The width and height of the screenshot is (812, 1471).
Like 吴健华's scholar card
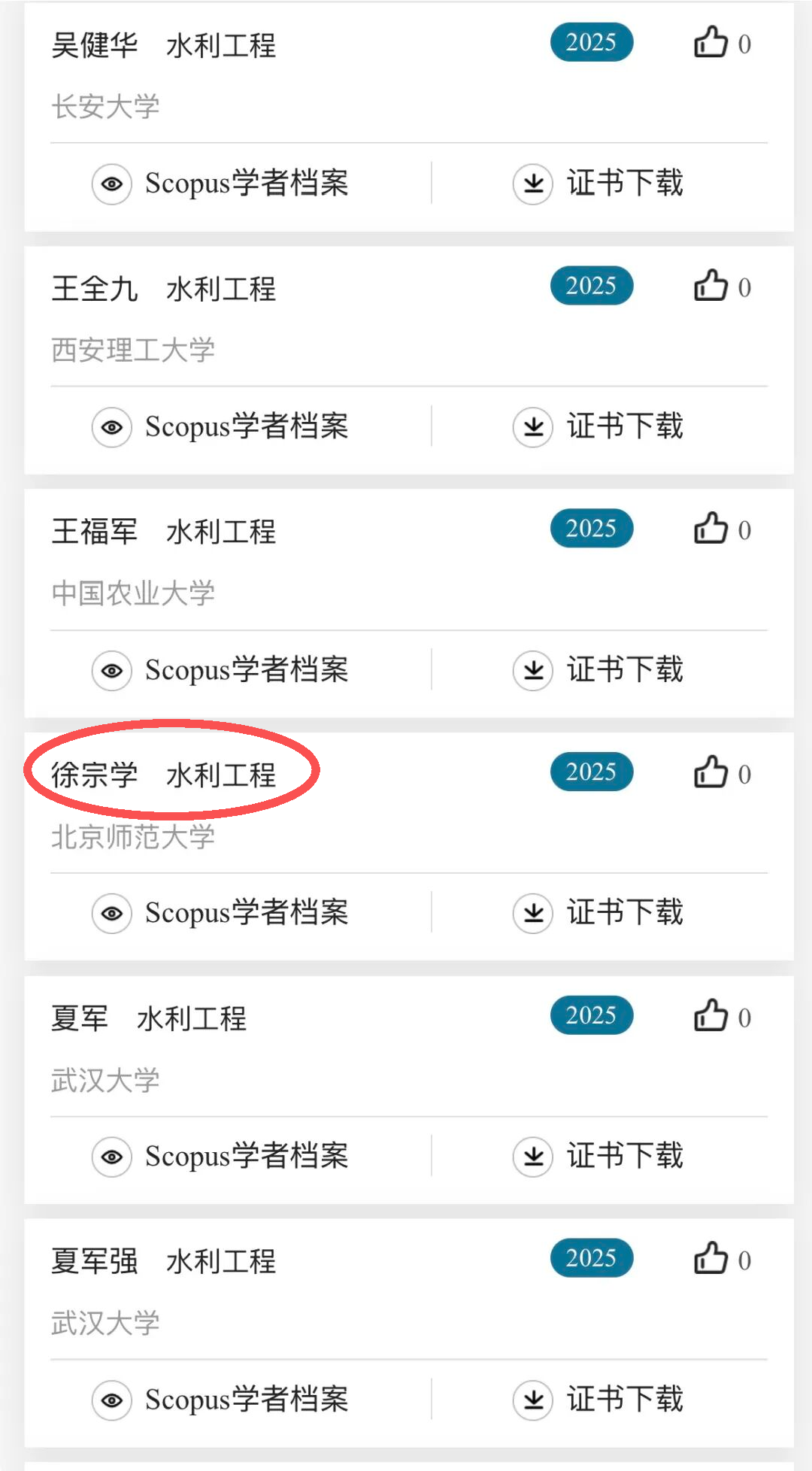point(710,43)
